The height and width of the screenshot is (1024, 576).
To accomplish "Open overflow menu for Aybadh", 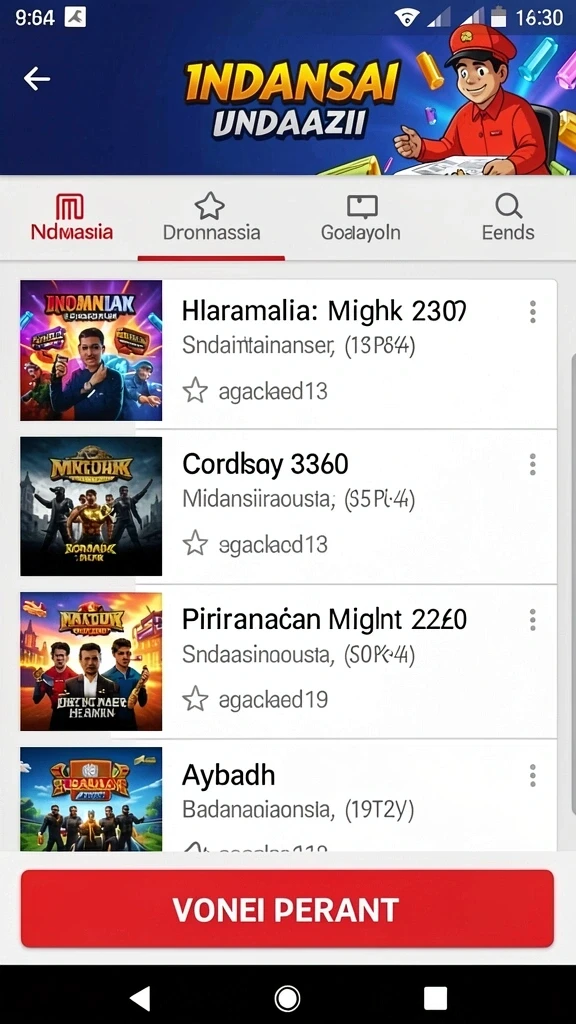I will pyautogui.click(x=533, y=775).
